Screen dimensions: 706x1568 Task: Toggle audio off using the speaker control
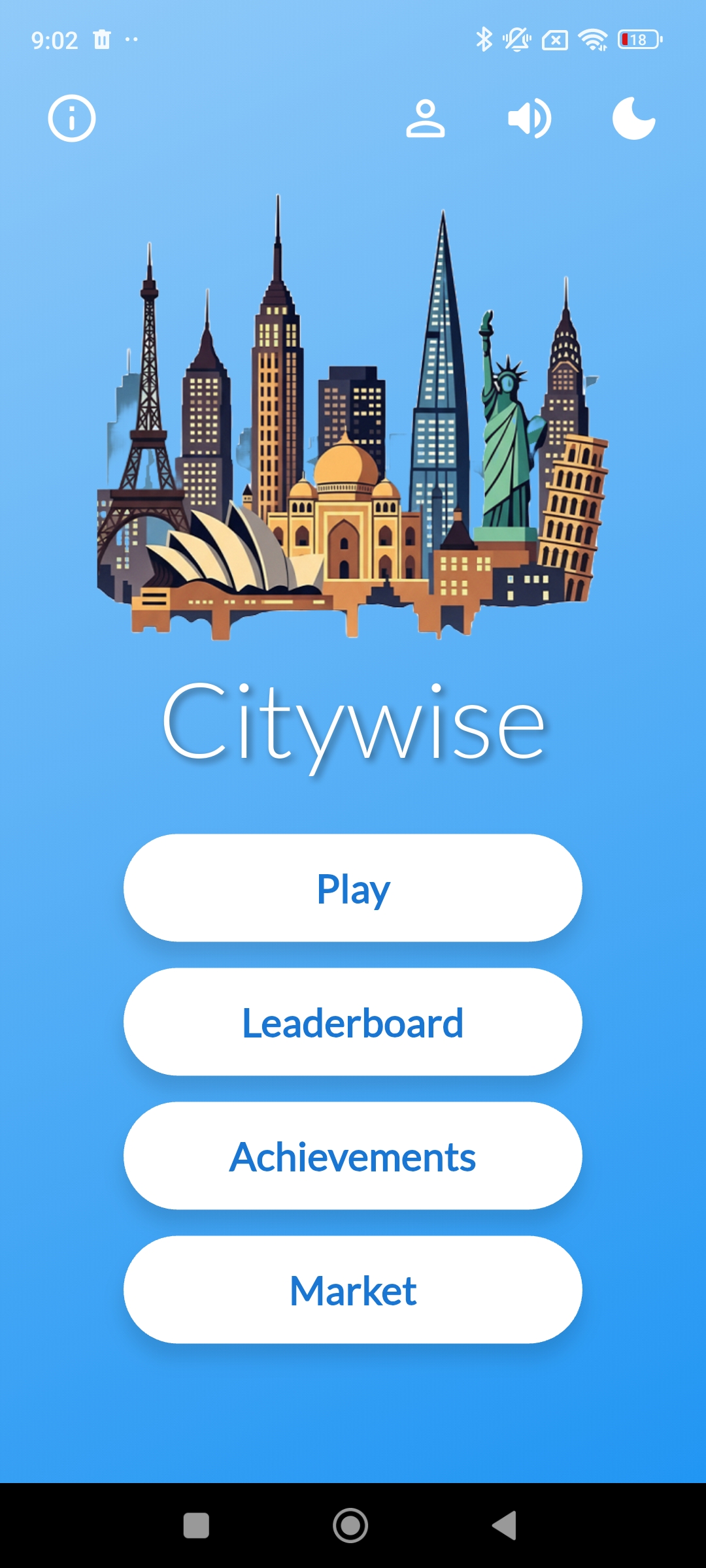[529, 118]
